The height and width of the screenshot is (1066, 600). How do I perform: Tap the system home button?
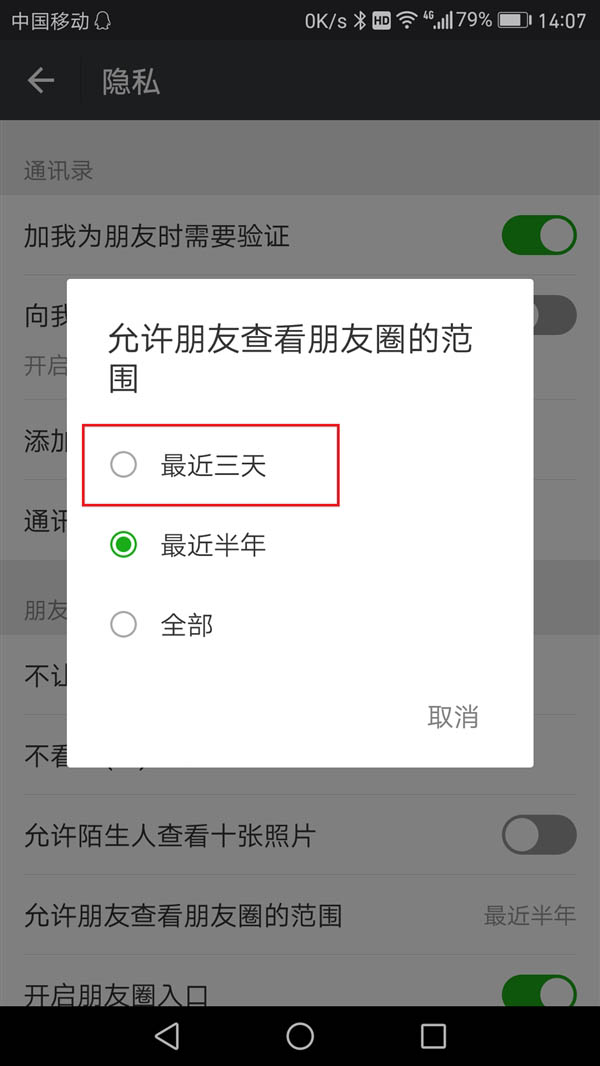click(x=300, y=1036)
